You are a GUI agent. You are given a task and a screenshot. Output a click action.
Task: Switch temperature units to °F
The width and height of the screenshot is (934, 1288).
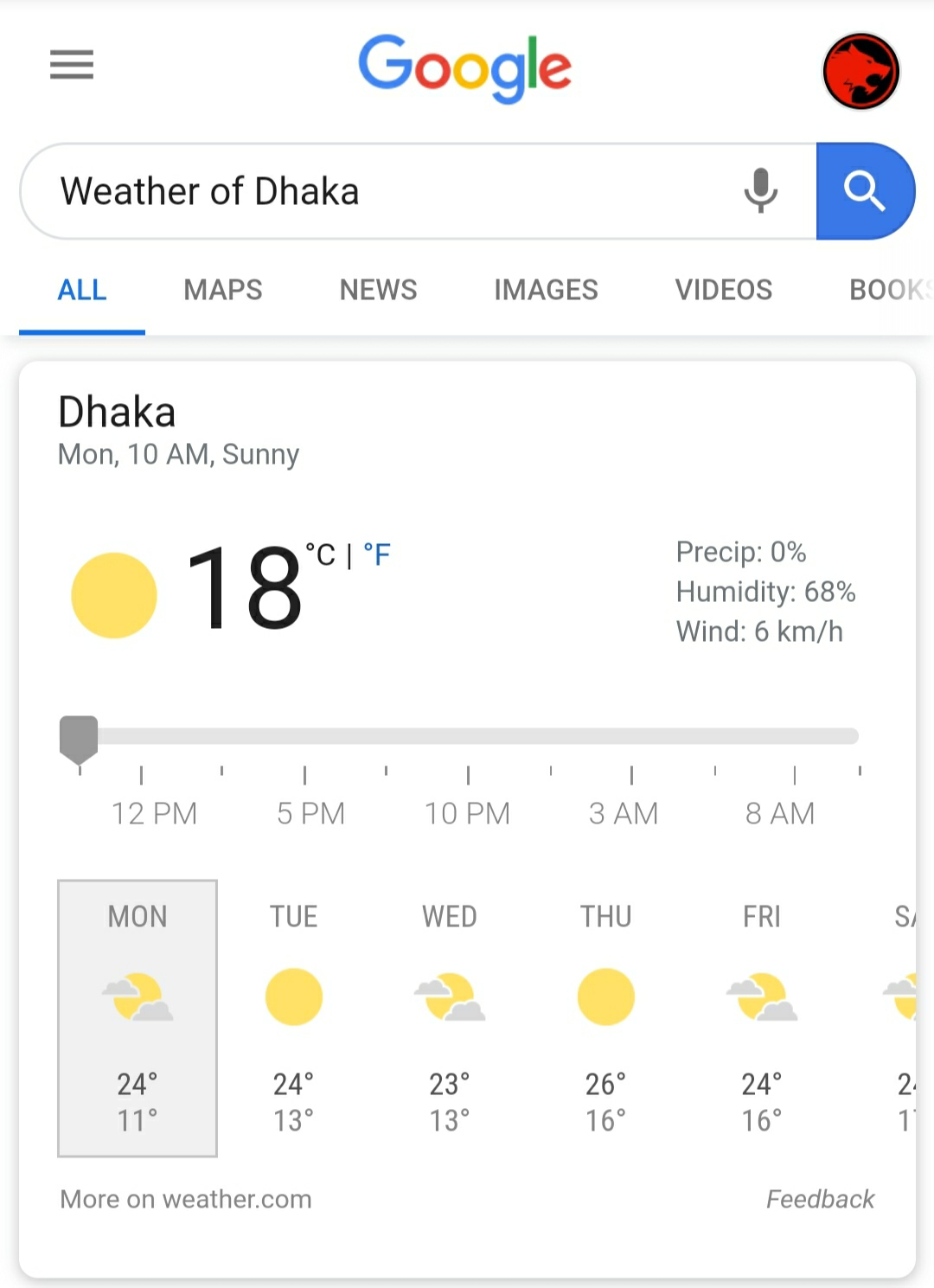[x=377, y=554]
